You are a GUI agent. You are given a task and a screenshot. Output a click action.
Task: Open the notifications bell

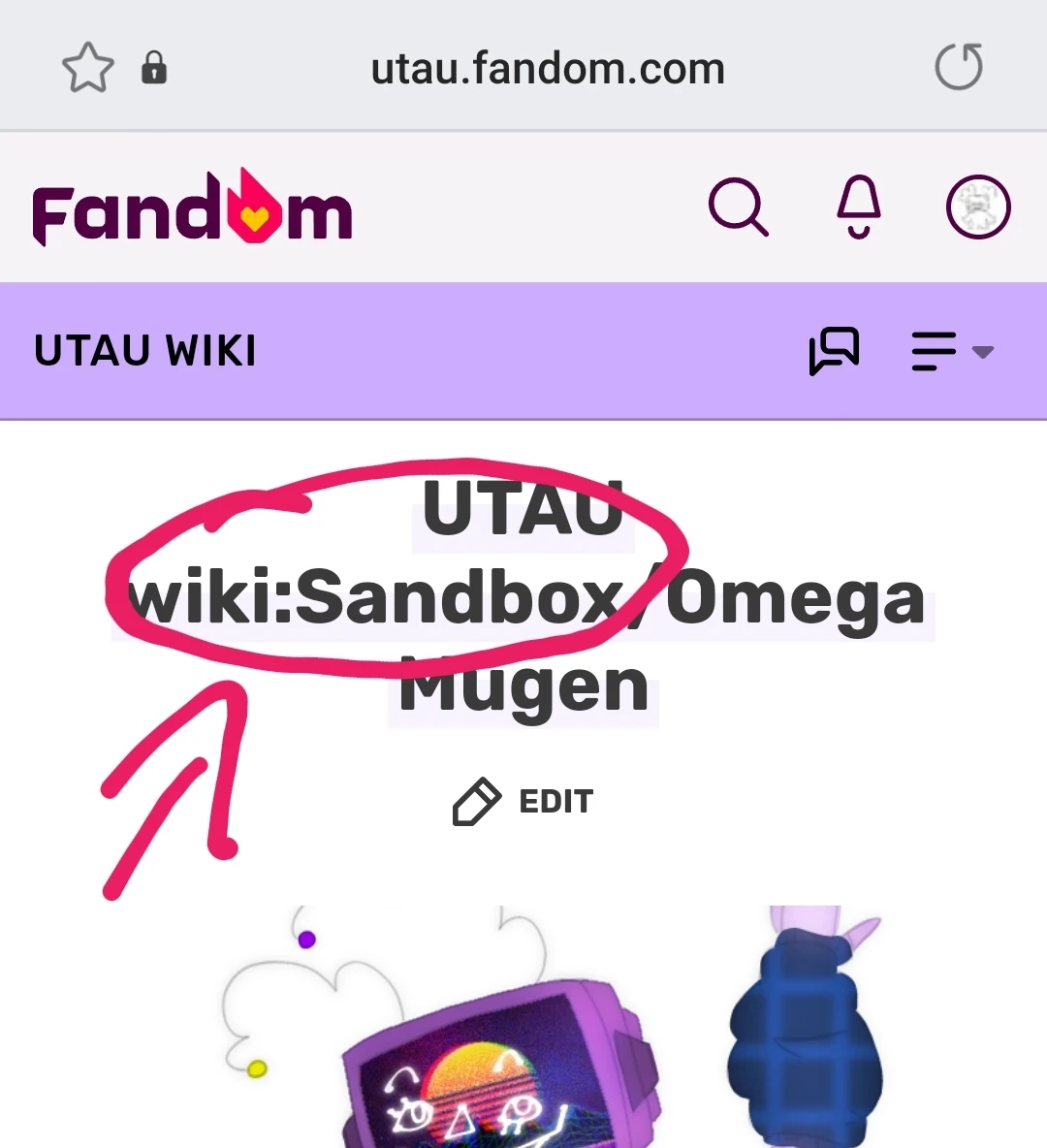(x=858, y=207)
